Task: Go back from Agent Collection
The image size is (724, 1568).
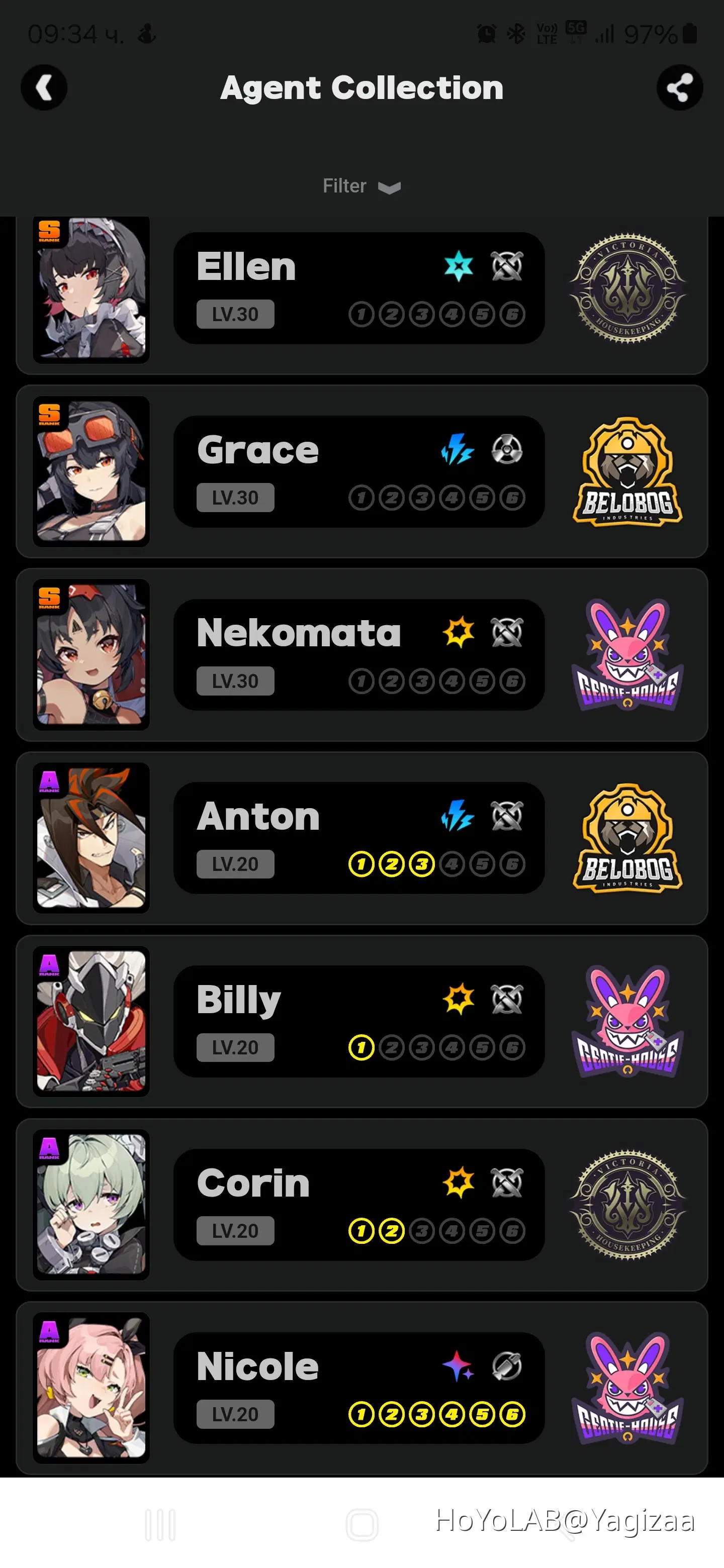Action: [x=44, y=87]
